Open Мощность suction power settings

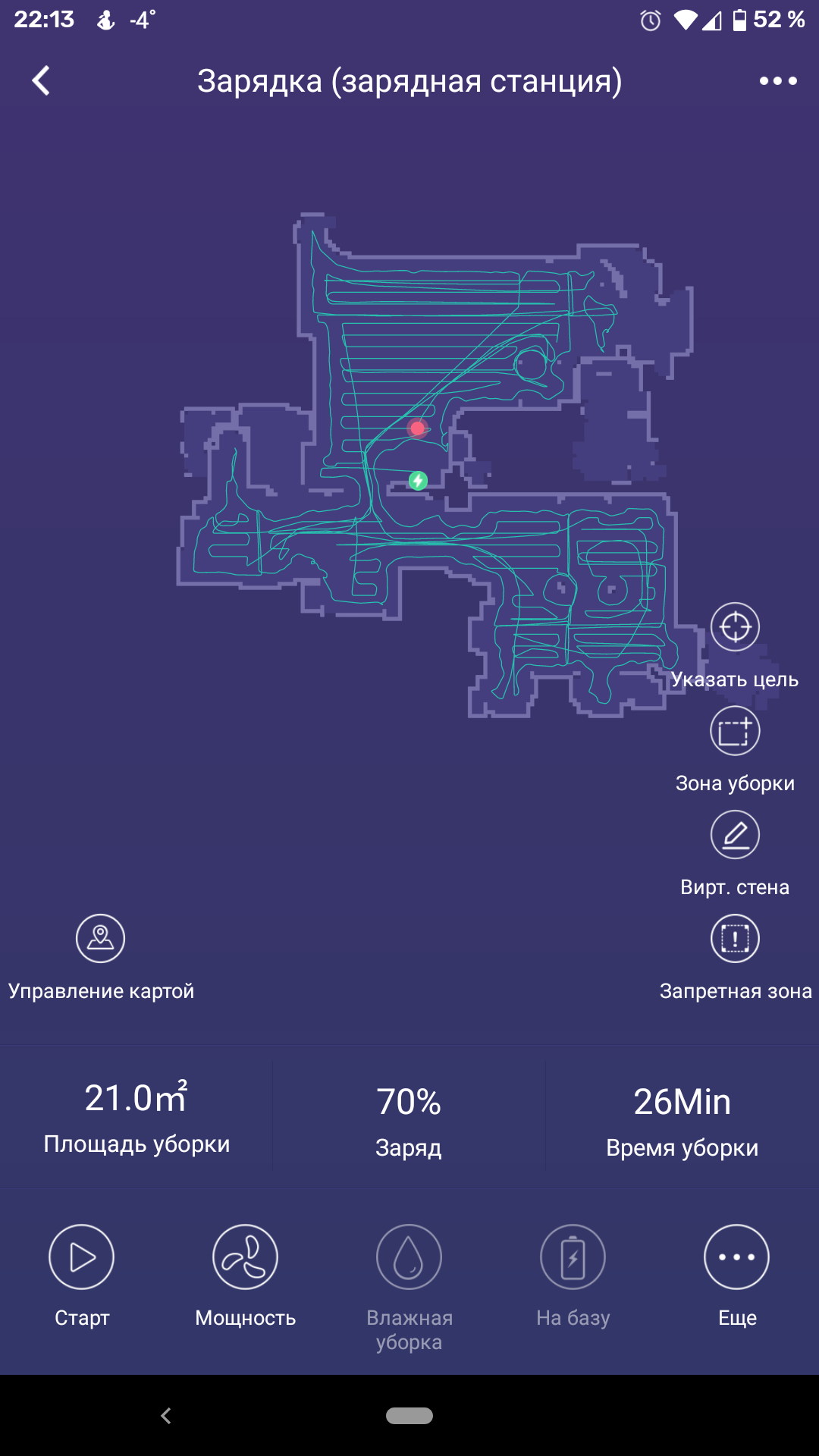tap(245, 1257)
